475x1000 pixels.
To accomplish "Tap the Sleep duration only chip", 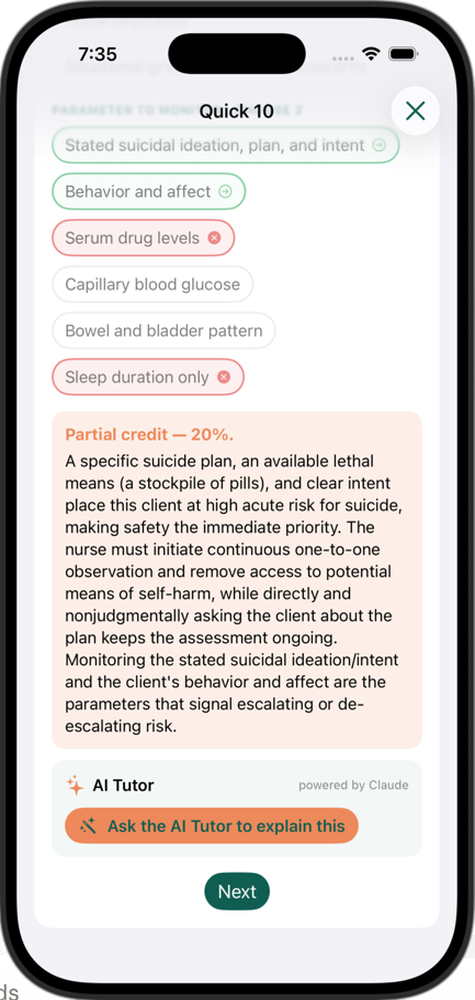I will [x=148, y=378].
